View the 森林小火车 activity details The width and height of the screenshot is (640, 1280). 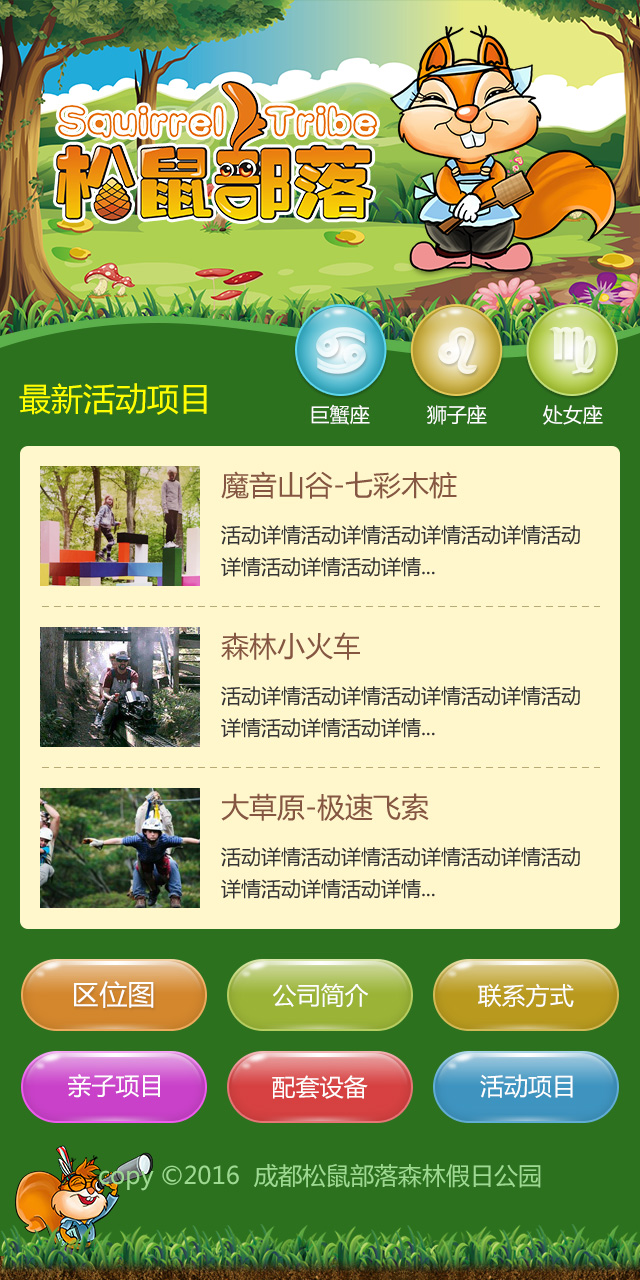click(290, 647)
